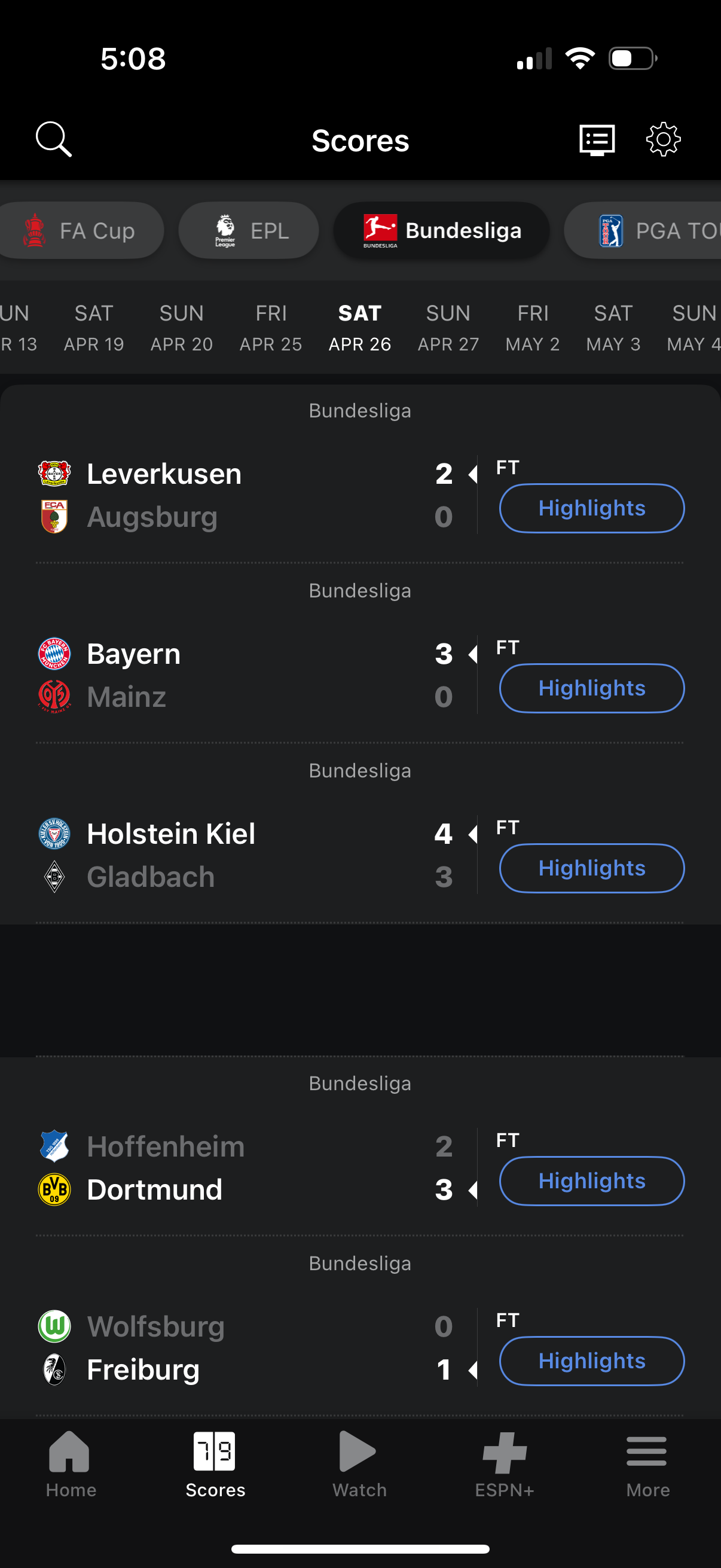Image resolution: width=721 pixels, height=1568 pixels.
Task: Switch to the FA Cup league filter
Action: click(x=81, y=230)
